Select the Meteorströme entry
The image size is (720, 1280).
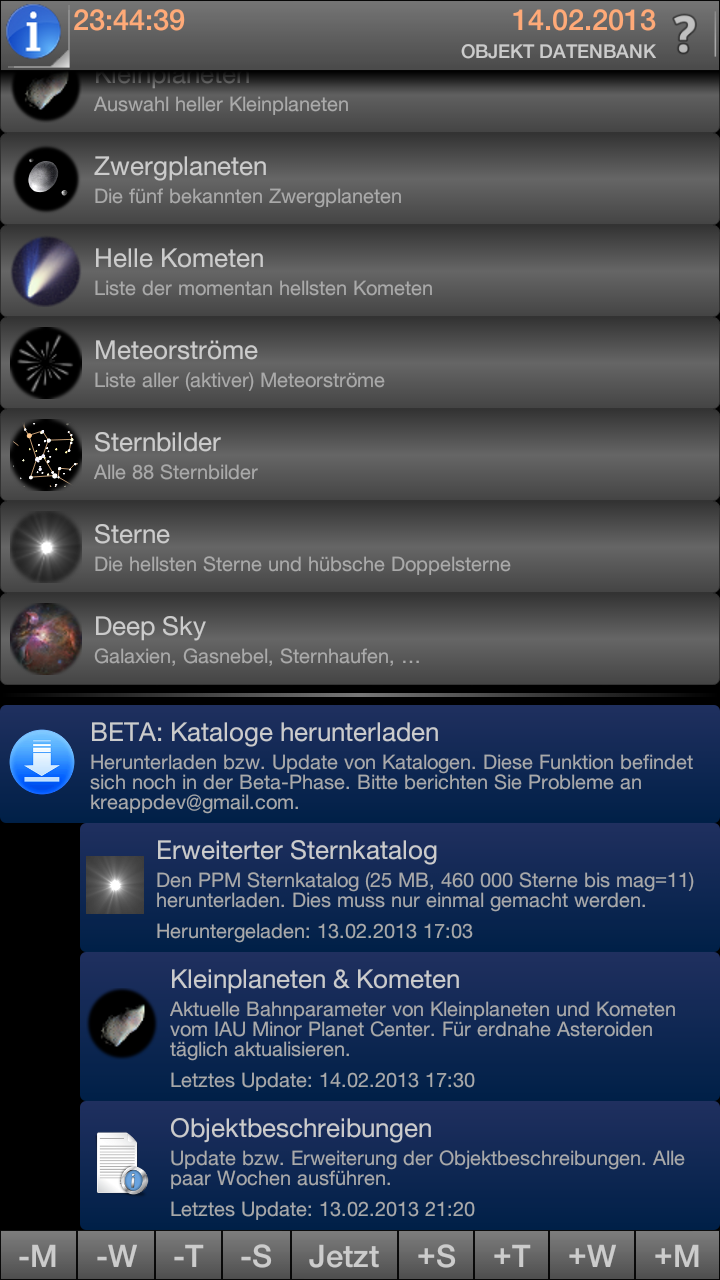(360, 363)
